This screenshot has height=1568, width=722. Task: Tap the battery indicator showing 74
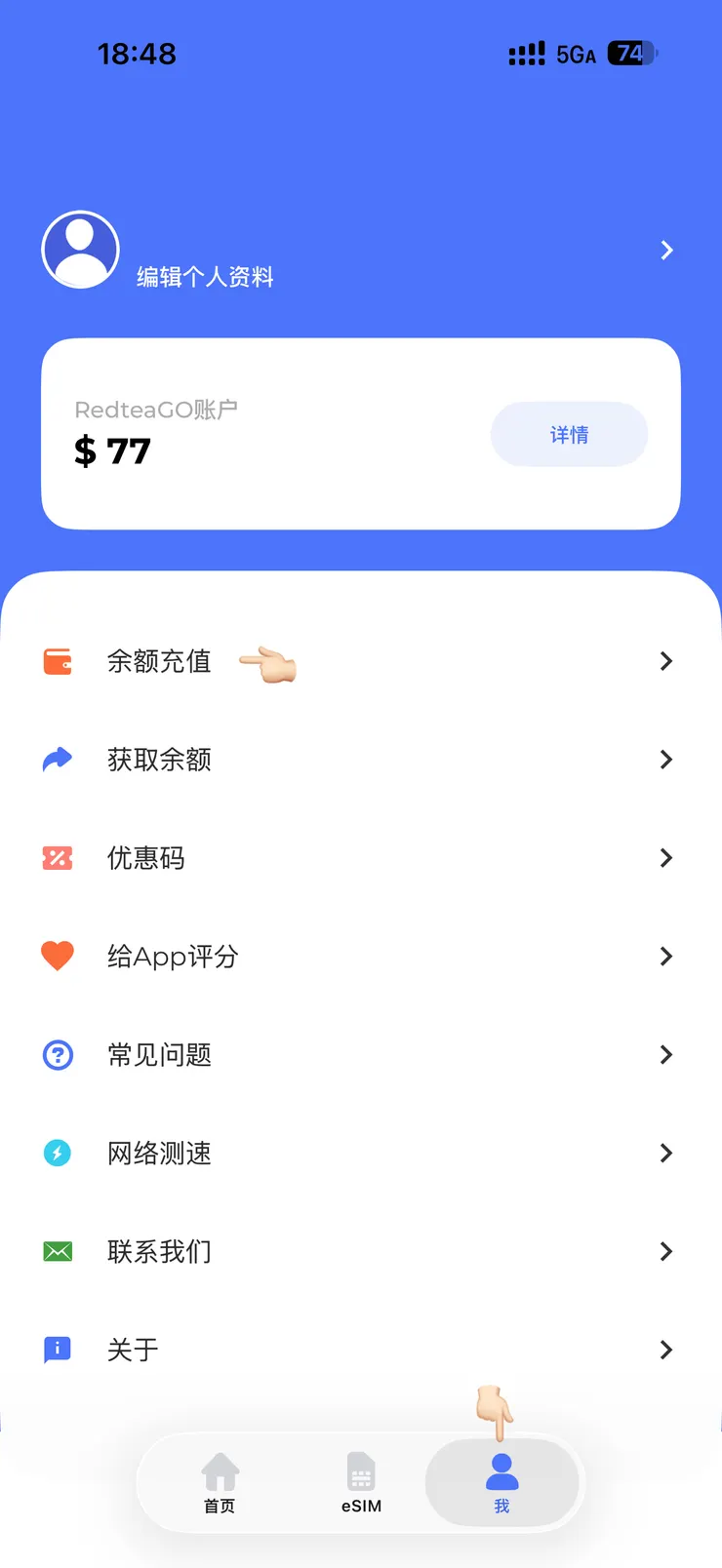tap(630, 53)
